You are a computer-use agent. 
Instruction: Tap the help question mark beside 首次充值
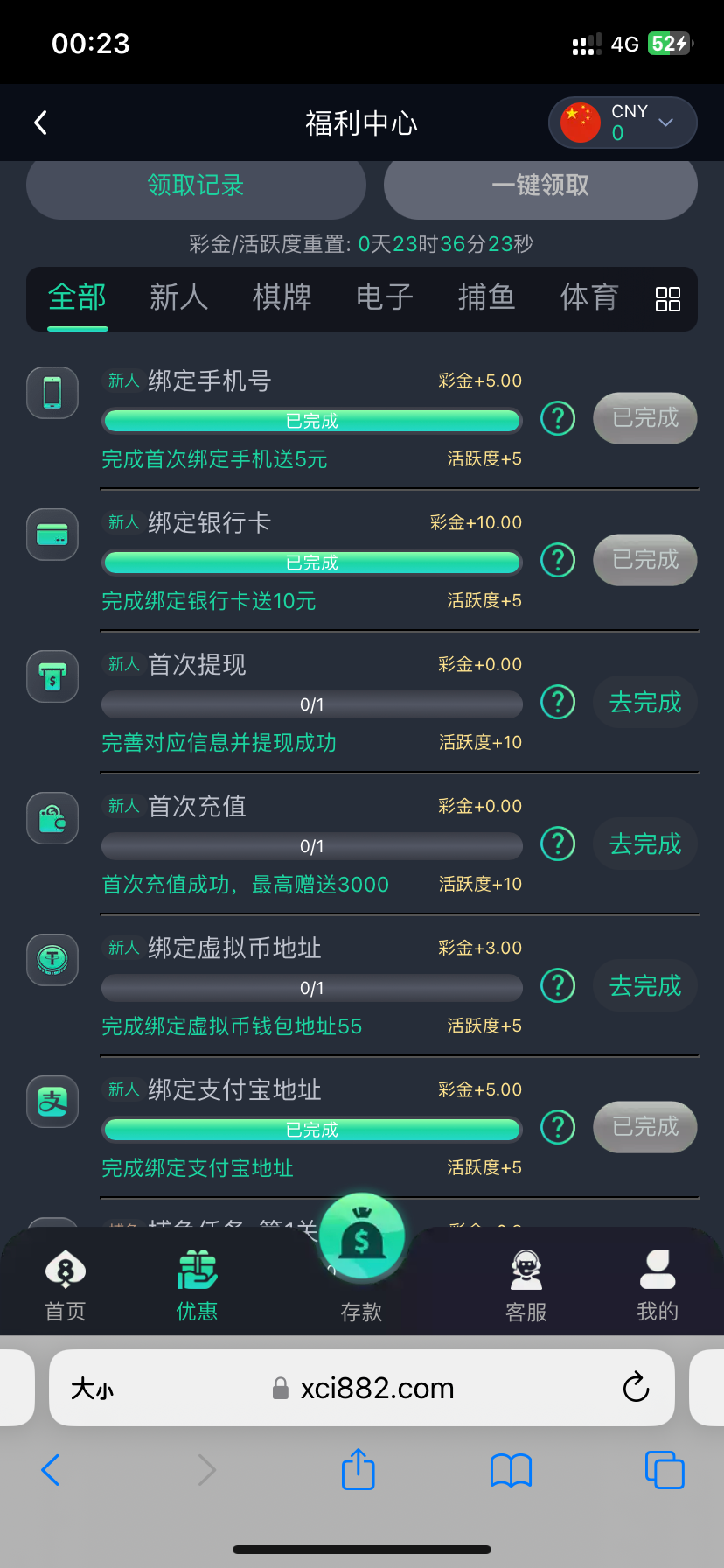[558, 843]
